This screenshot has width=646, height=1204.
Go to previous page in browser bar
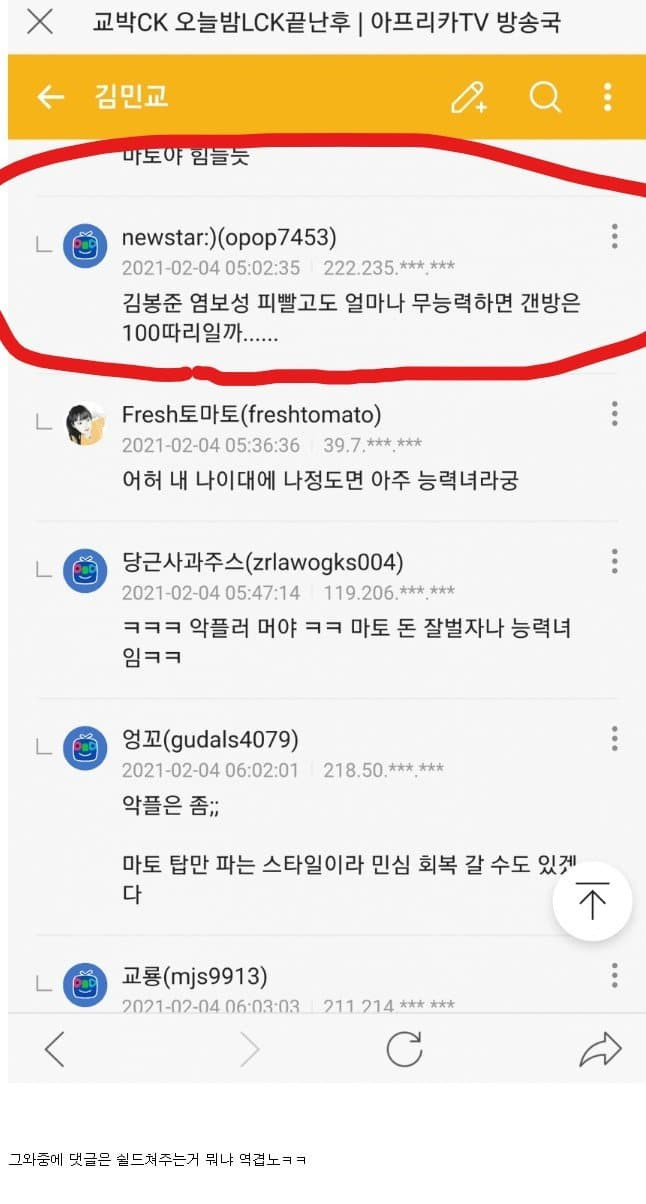55,1049
